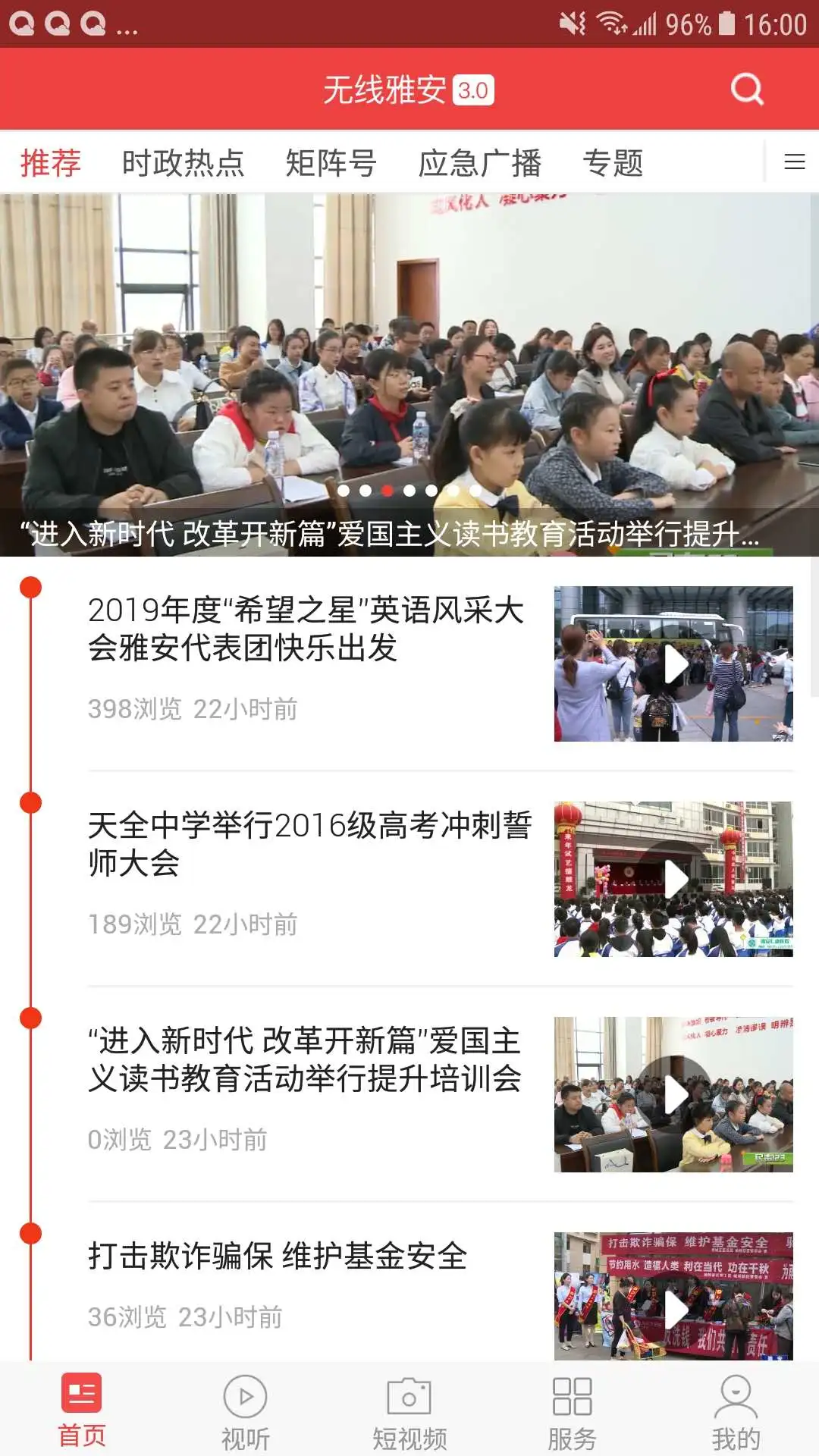
Task: Open the 专题 tab
Action: (613, 163)
